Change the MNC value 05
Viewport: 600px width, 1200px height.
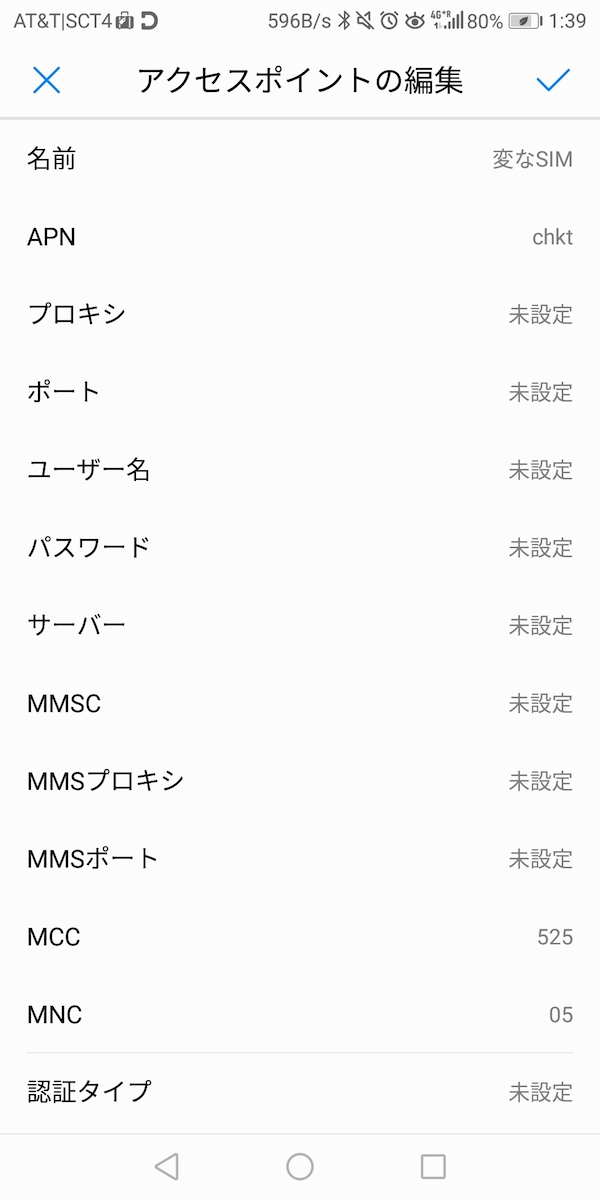point(300,1015)
